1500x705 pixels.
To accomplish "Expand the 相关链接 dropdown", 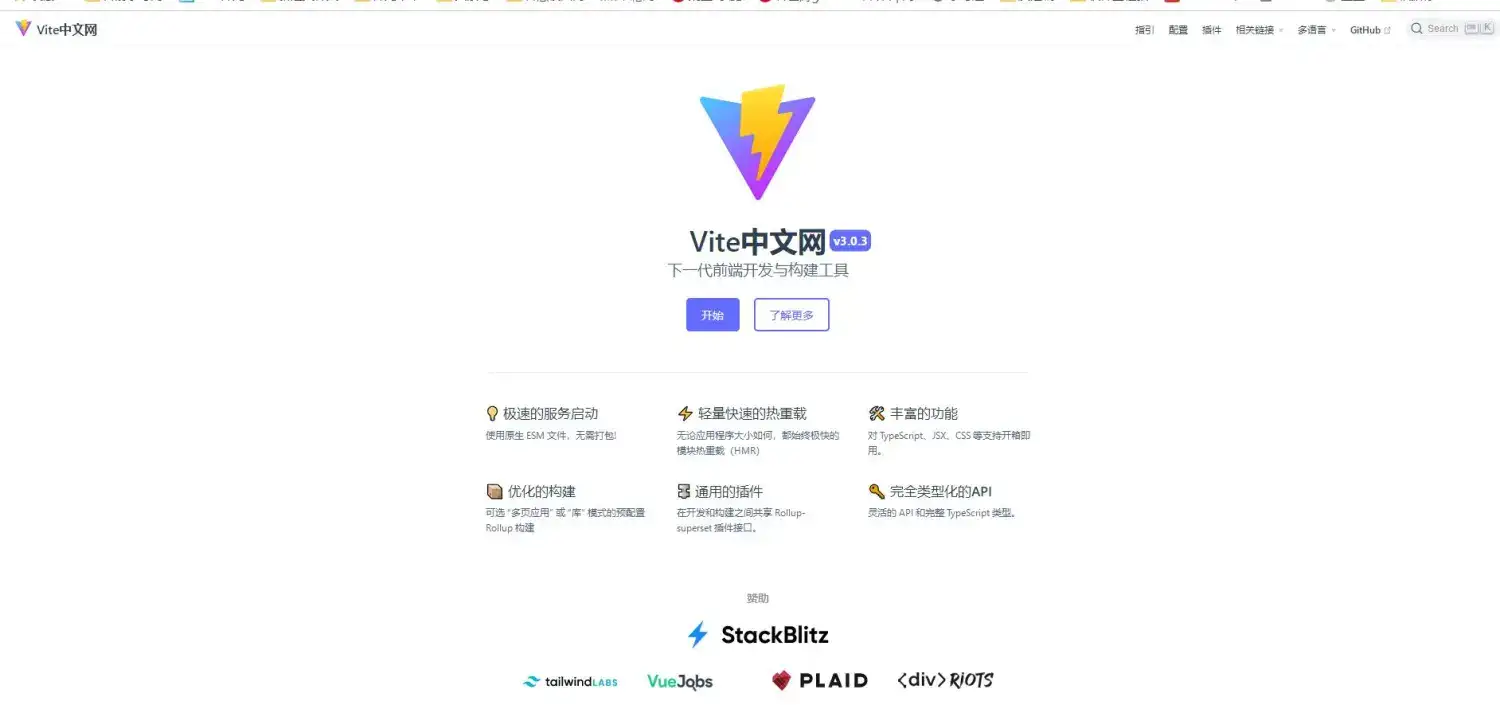I will click(x=1258, y=30).
